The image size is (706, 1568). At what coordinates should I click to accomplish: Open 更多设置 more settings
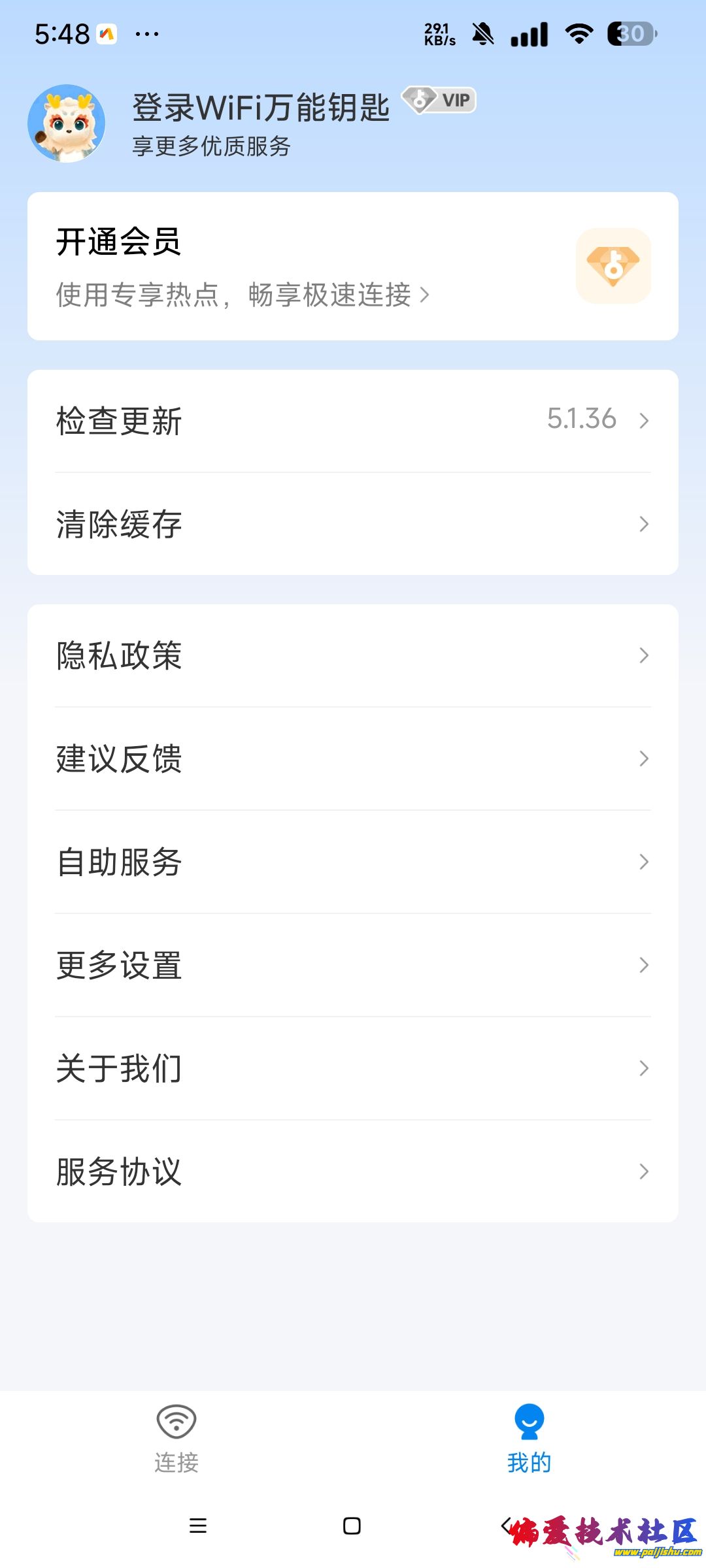tap(353, 965)
